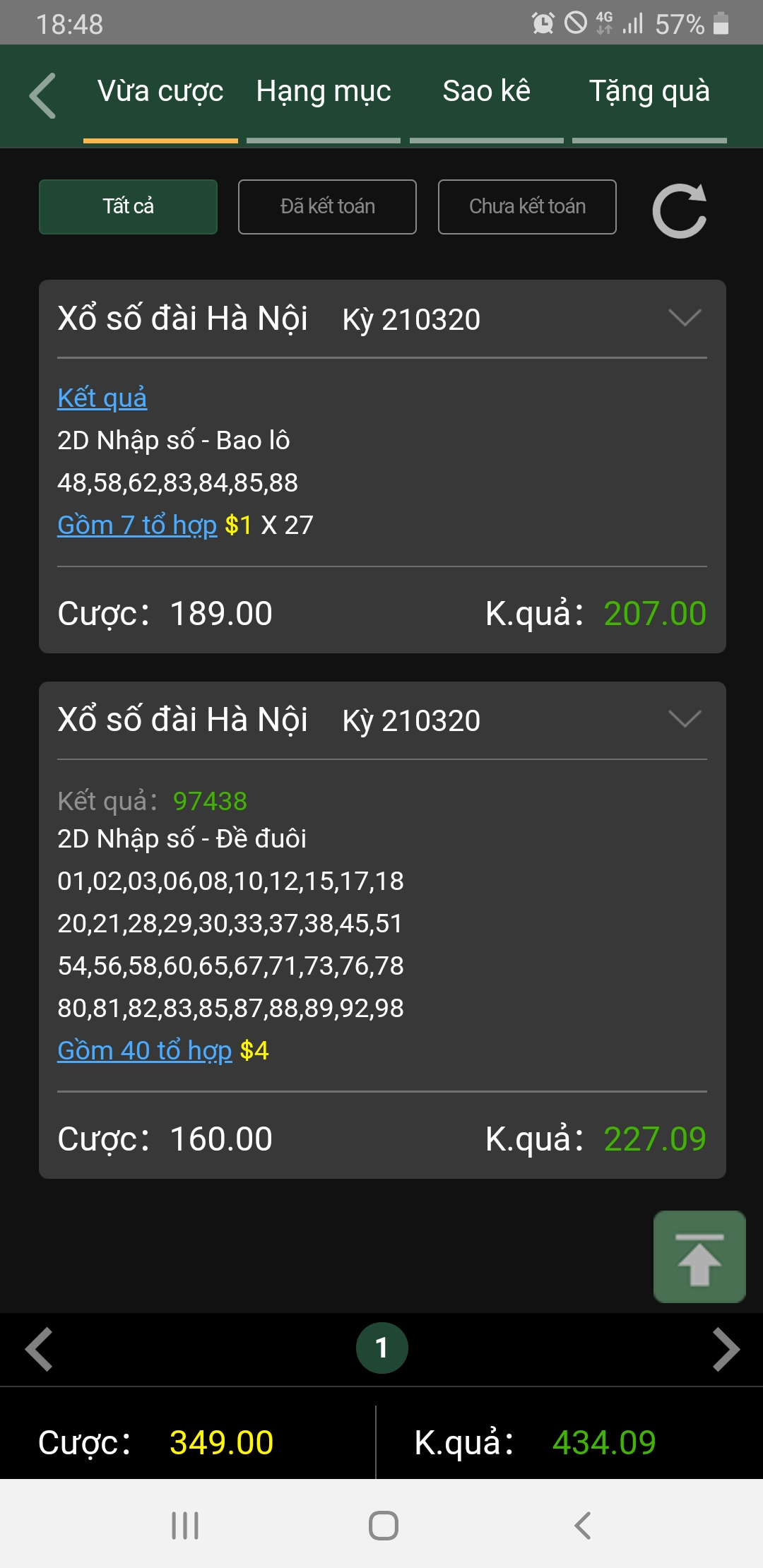The height and width of the screenshot is (1568, 763).
Task: Switch to the Hạng mục tab
Action: click(x=324, y=92)
